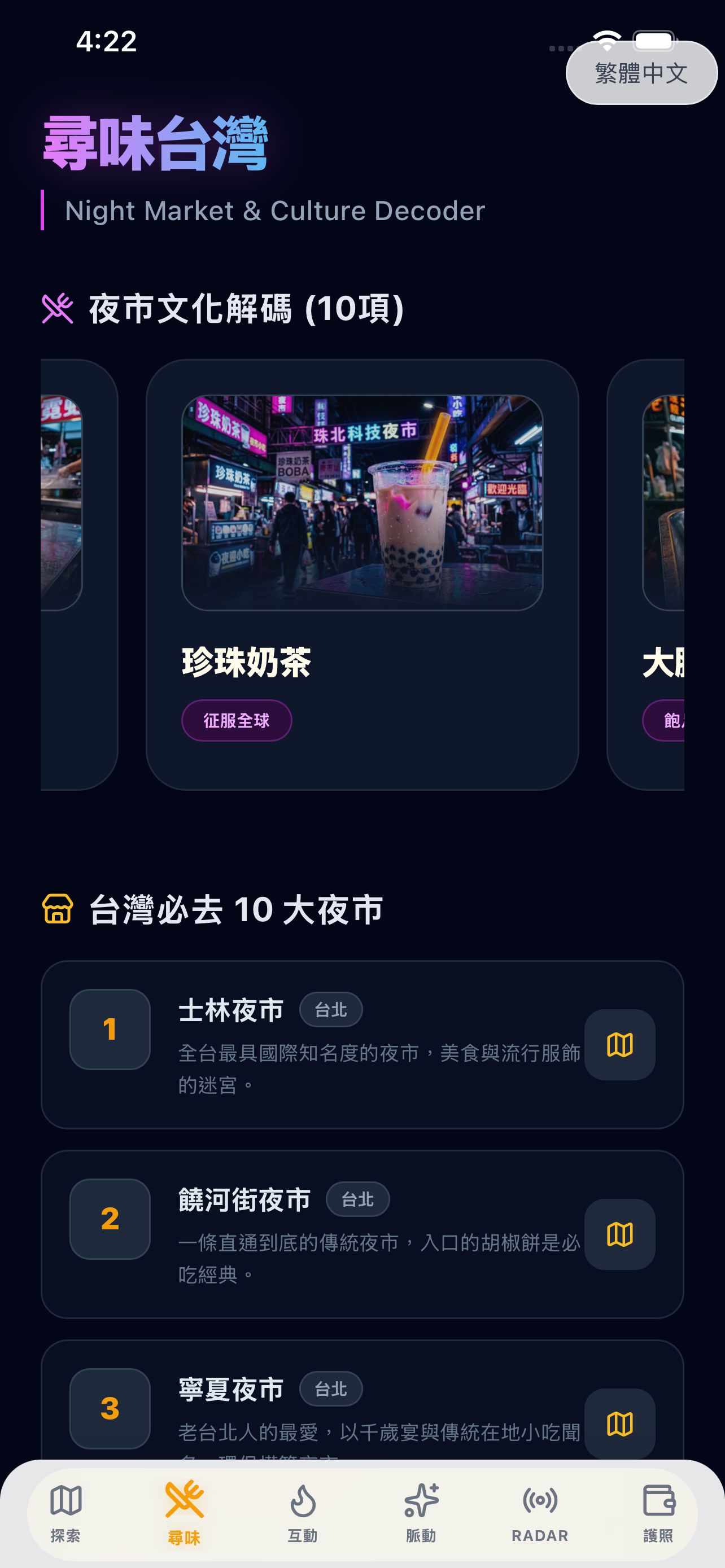Select the 征服全球 tag on the bubble tea card
This screenshot has width=725, height=1568.
(236, 720)
